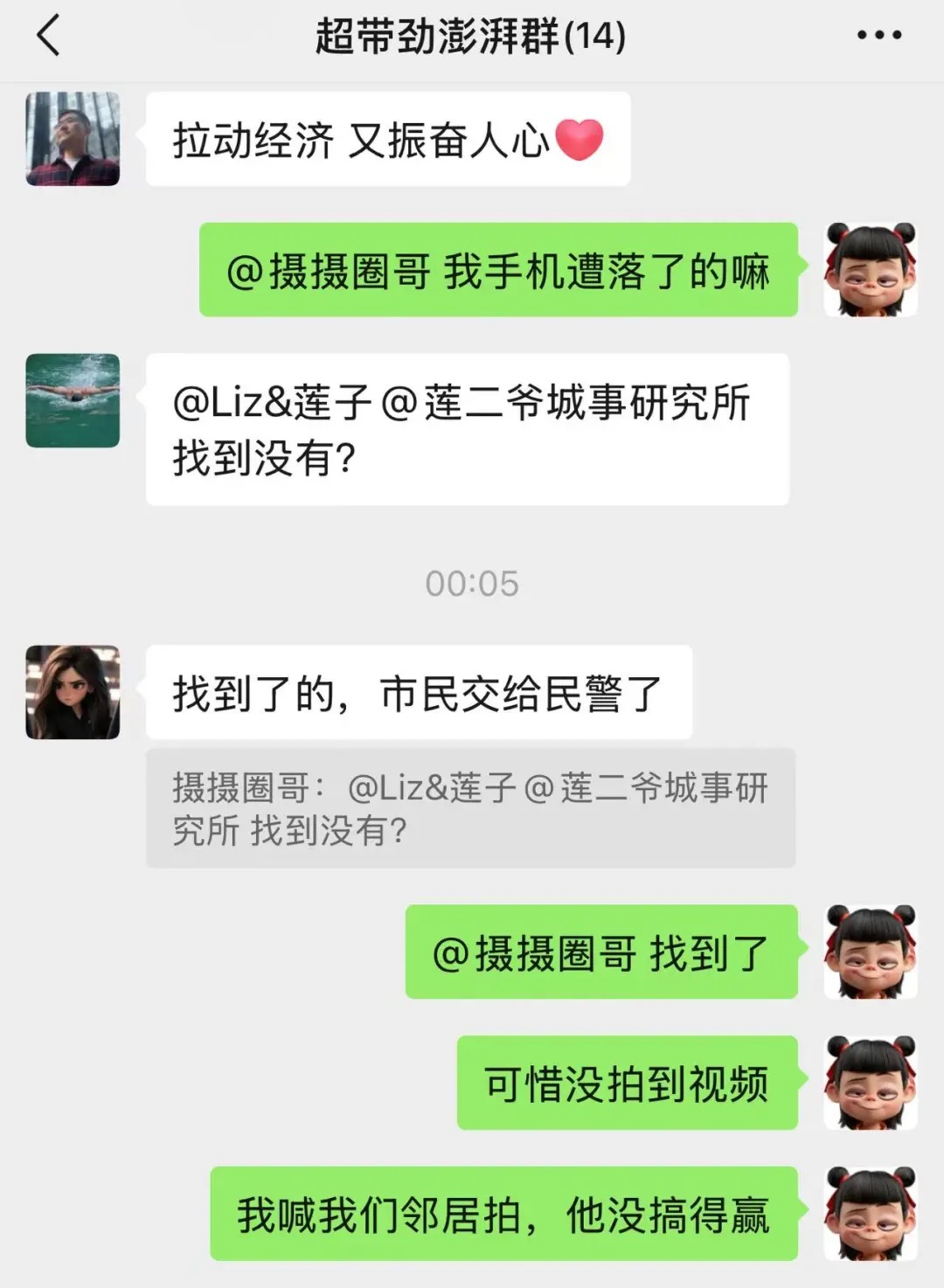Open the three-dot chat info menu

coord(878,37)
